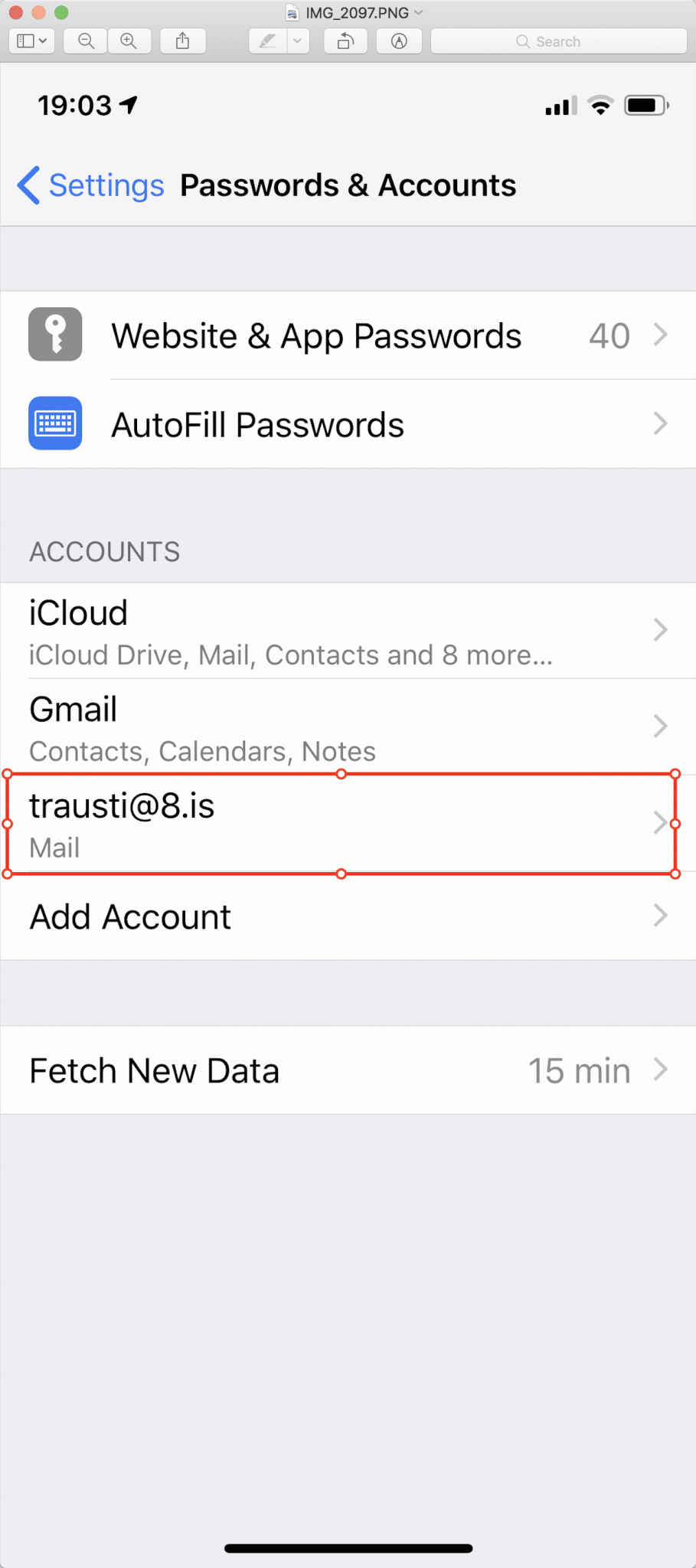Zoom out the image
Viewport: 696px width, 1568px height.
[x=86, y=41]
